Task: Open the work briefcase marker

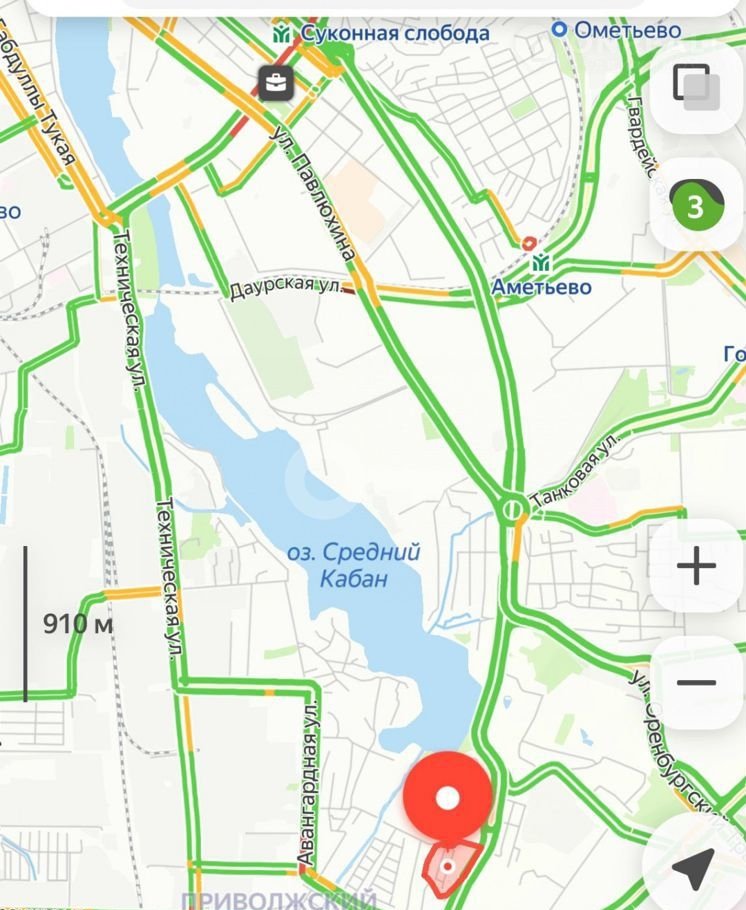Action: point(275,83)
